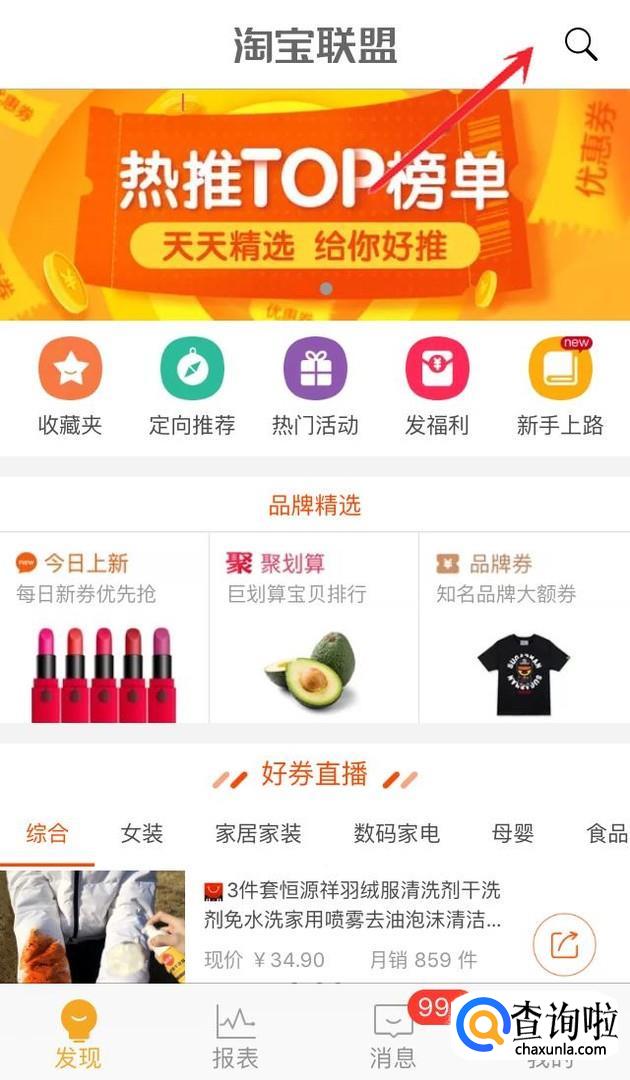Switch to the 母婴 tab
Viewport: 630px width, 1080px height.
point(513,833)
